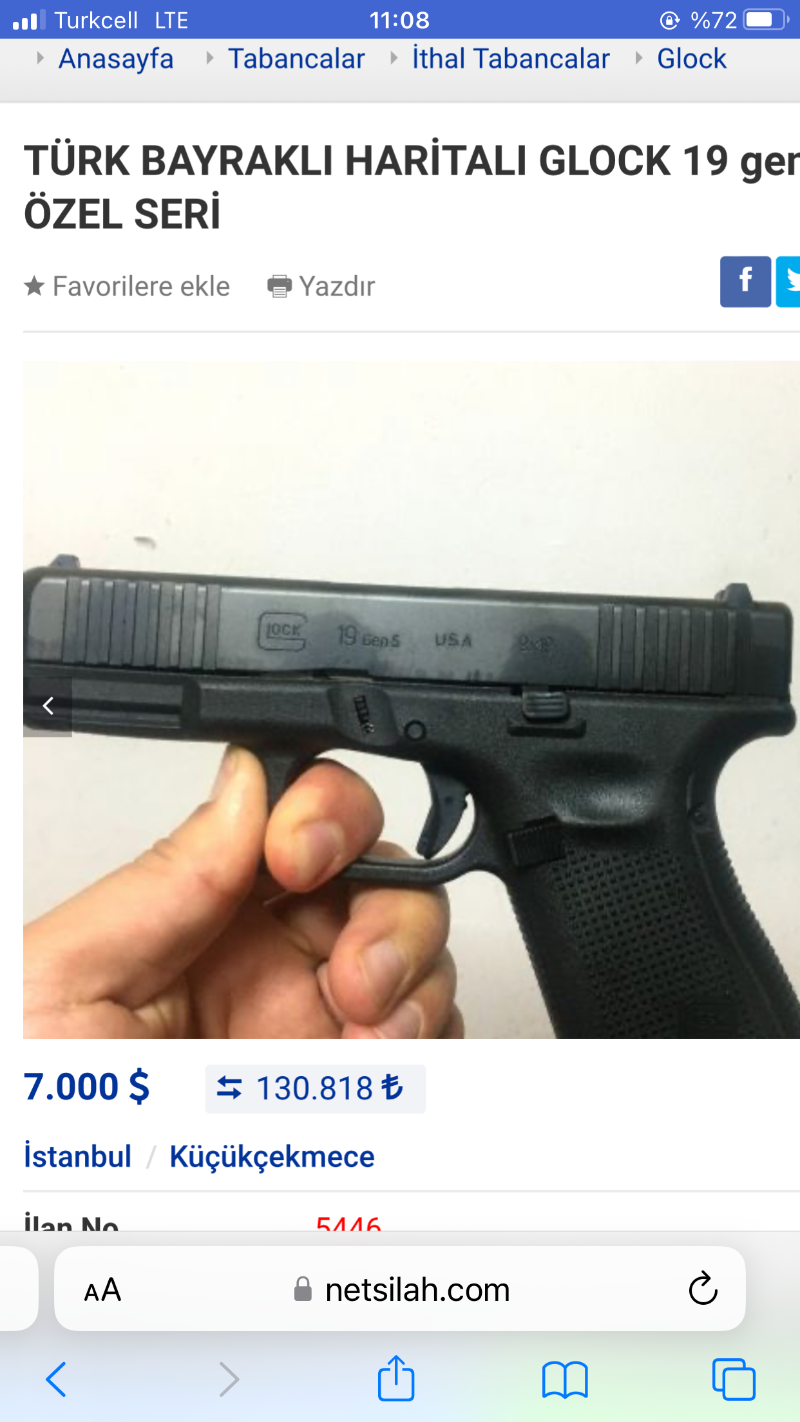Print the listing with Yazdır
This screenshot has width=800, height=1422.
(x=321, y=287)
